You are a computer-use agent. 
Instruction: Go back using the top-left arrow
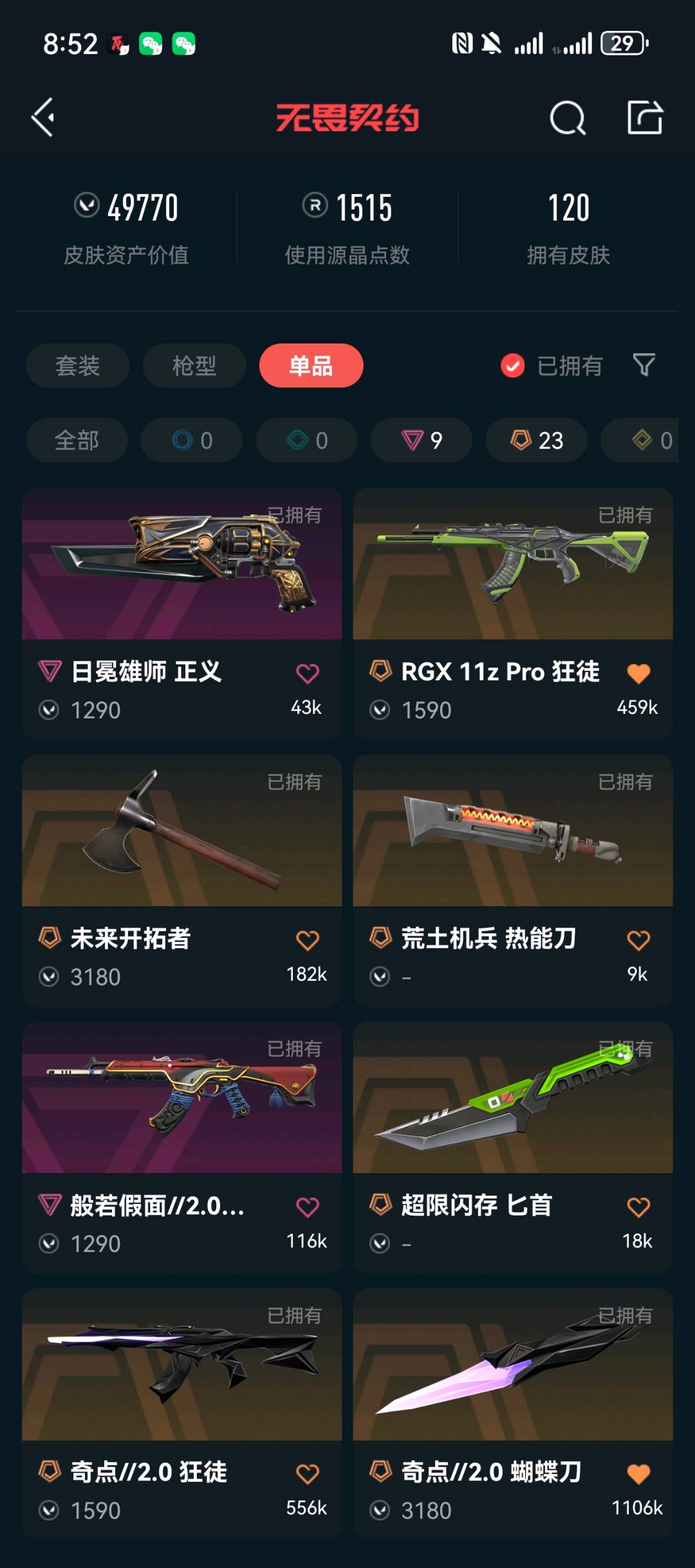43,118
